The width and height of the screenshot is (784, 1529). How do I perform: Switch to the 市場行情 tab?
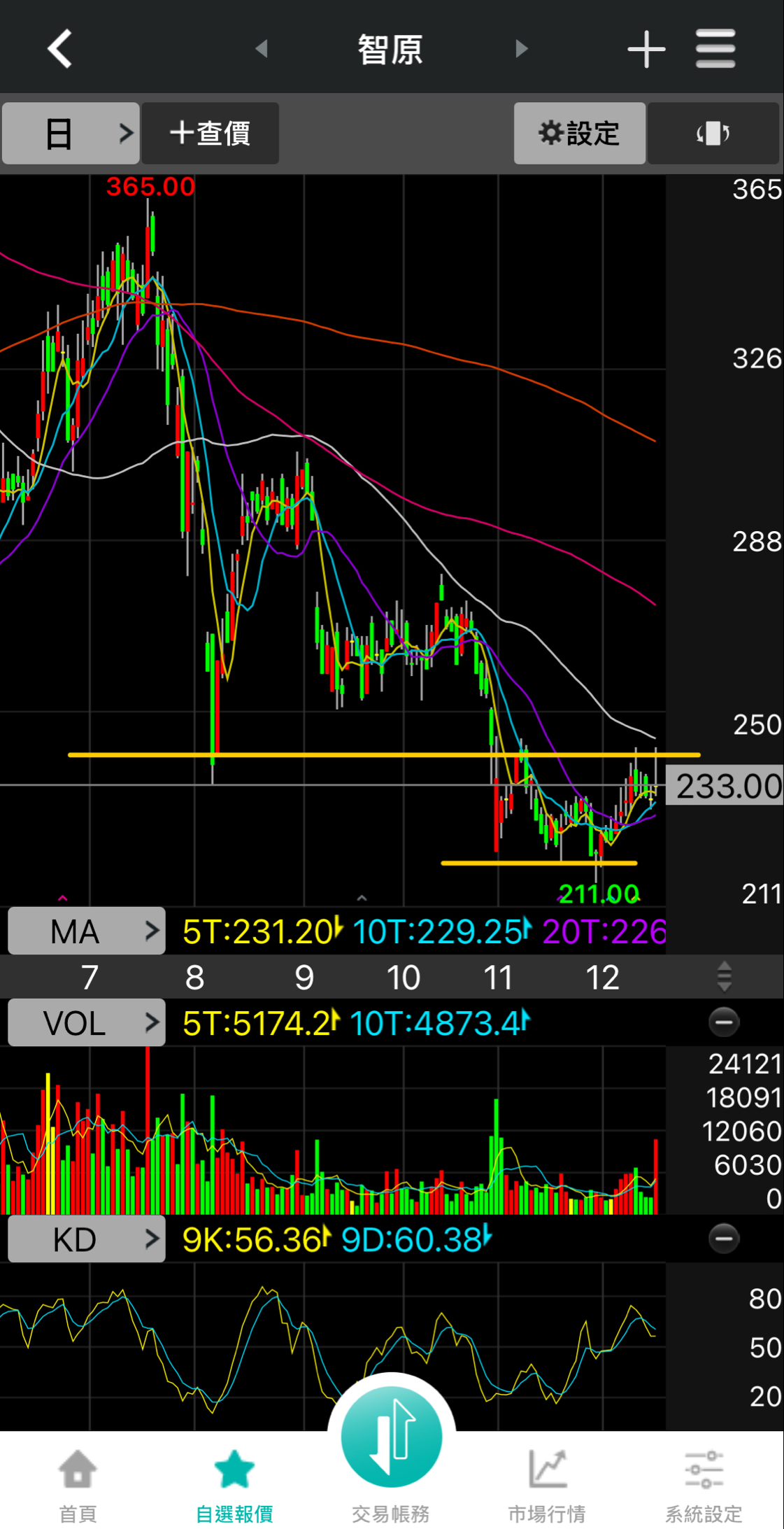547,1485
